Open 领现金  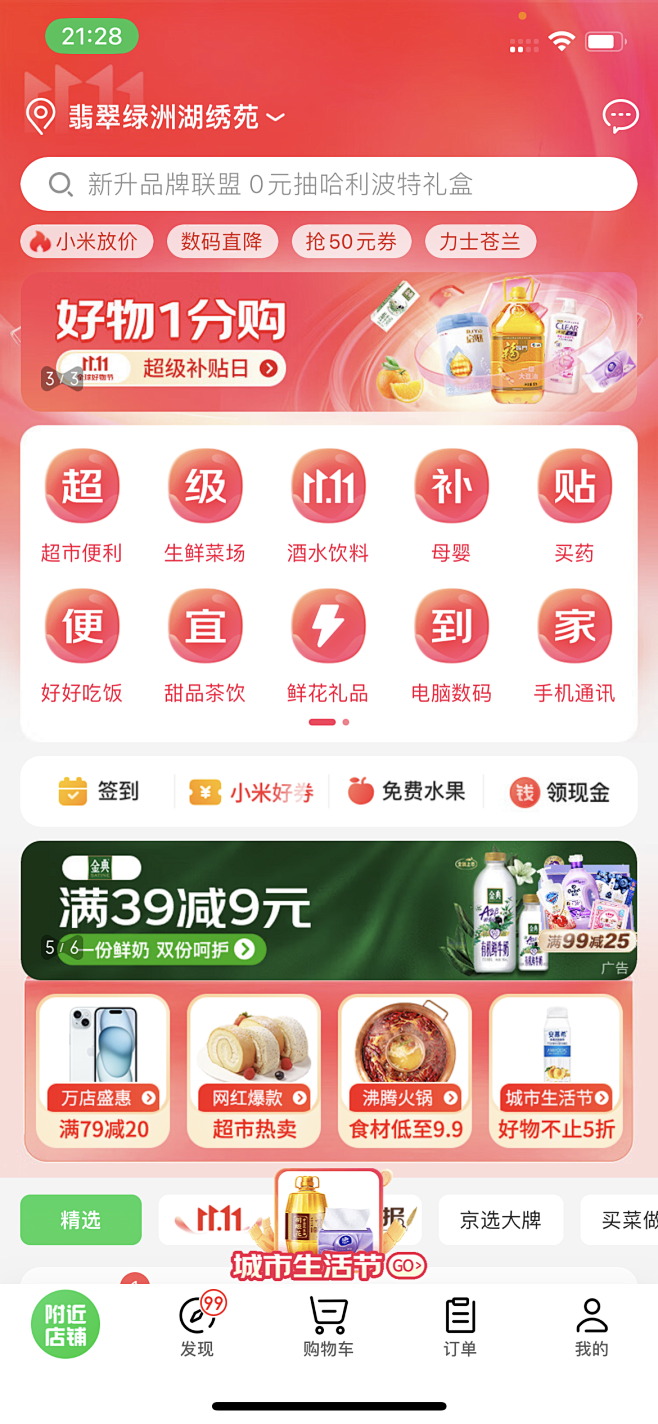pyautogui.click(x=560, y=792)
